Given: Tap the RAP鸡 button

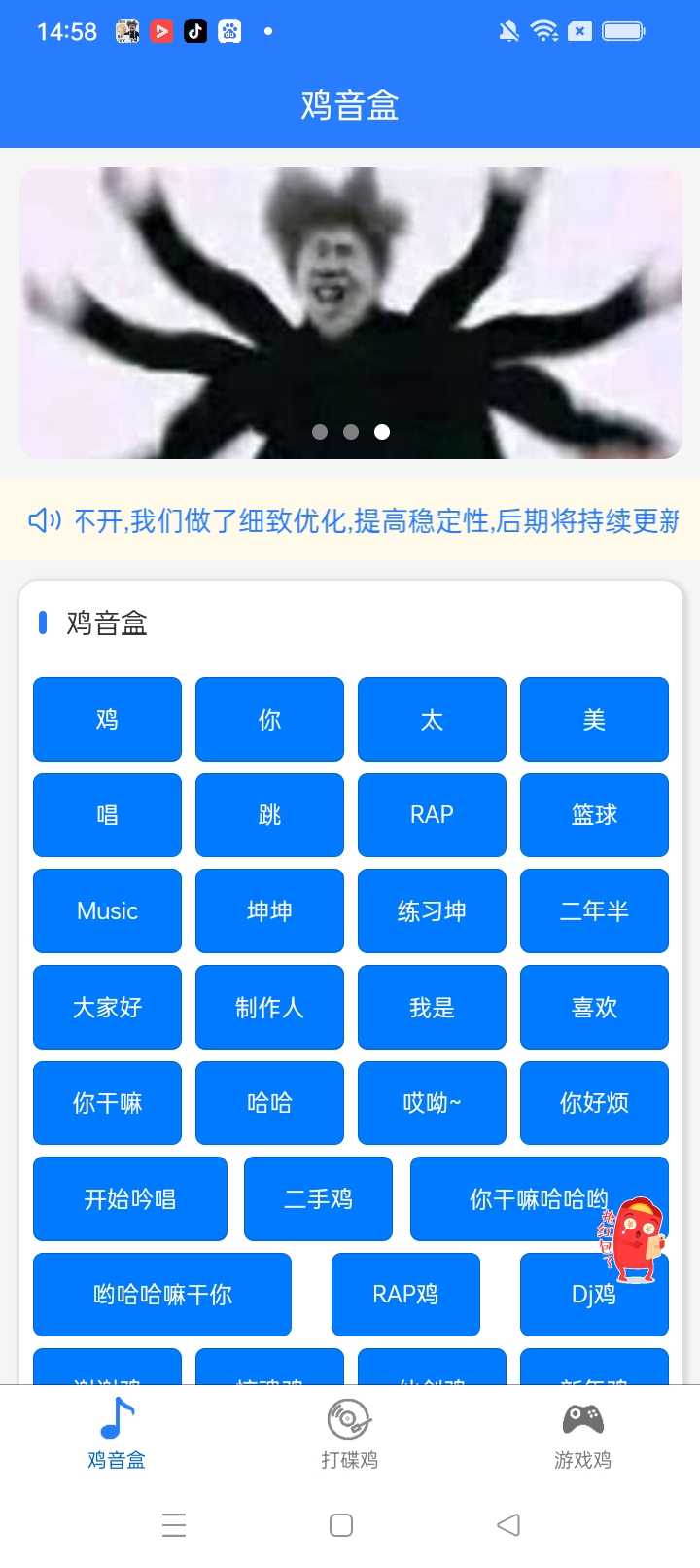Looking at the screenshot, I should [x=405, y=1294].
